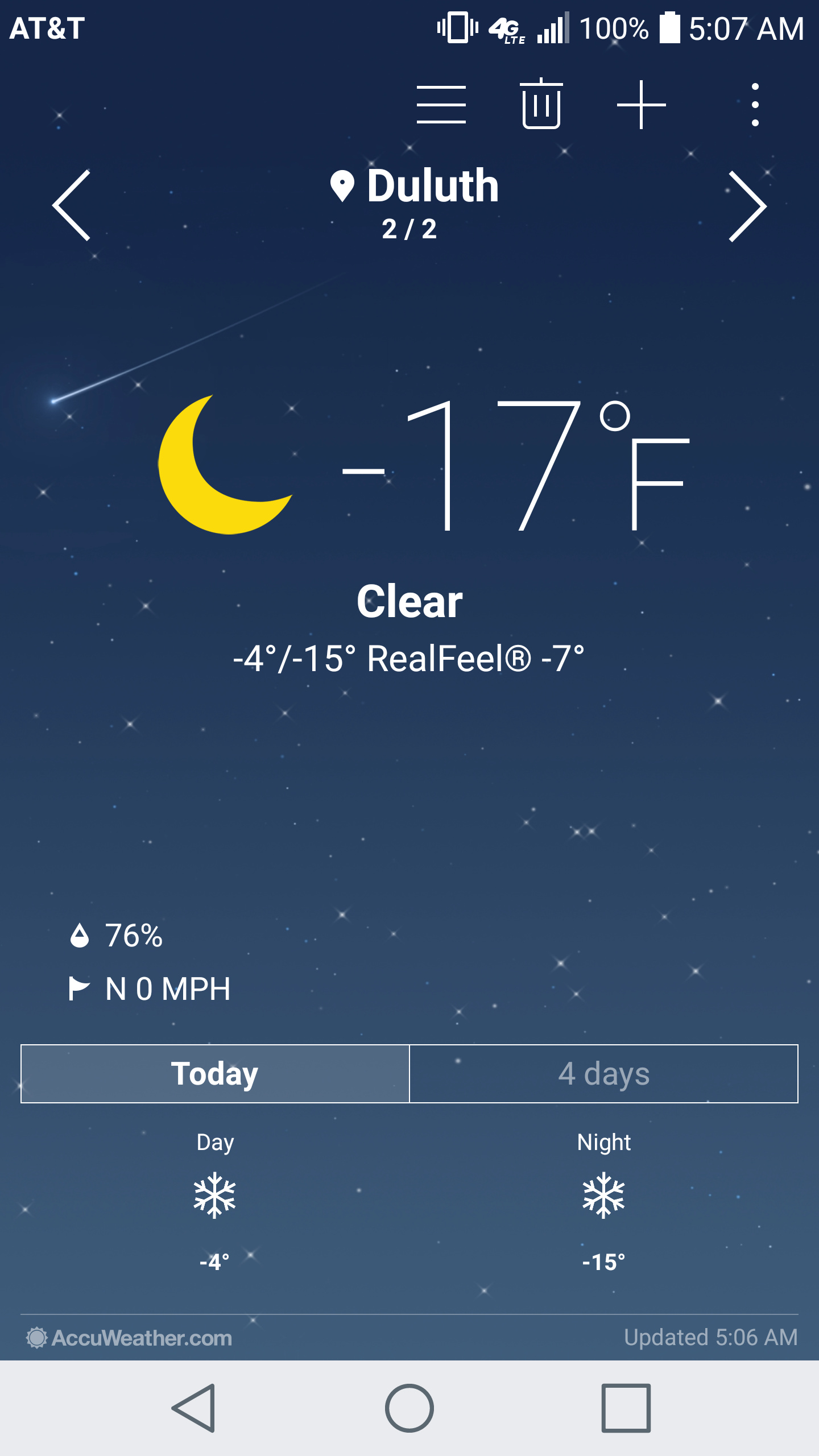Go to previous city with left arrow
This screenshot has width=819, height=1456.
click(x=72, y=205)
